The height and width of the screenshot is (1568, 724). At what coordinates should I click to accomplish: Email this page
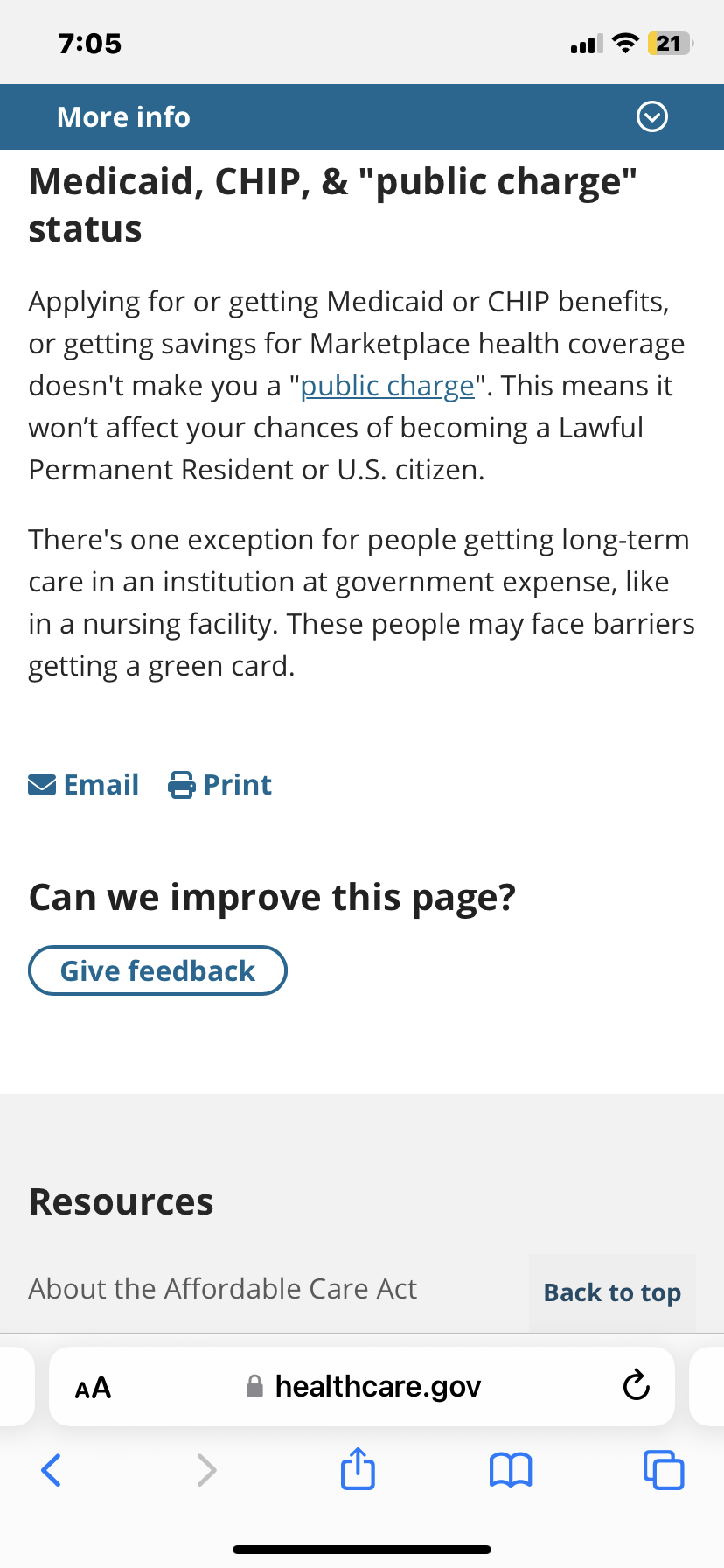84,785
